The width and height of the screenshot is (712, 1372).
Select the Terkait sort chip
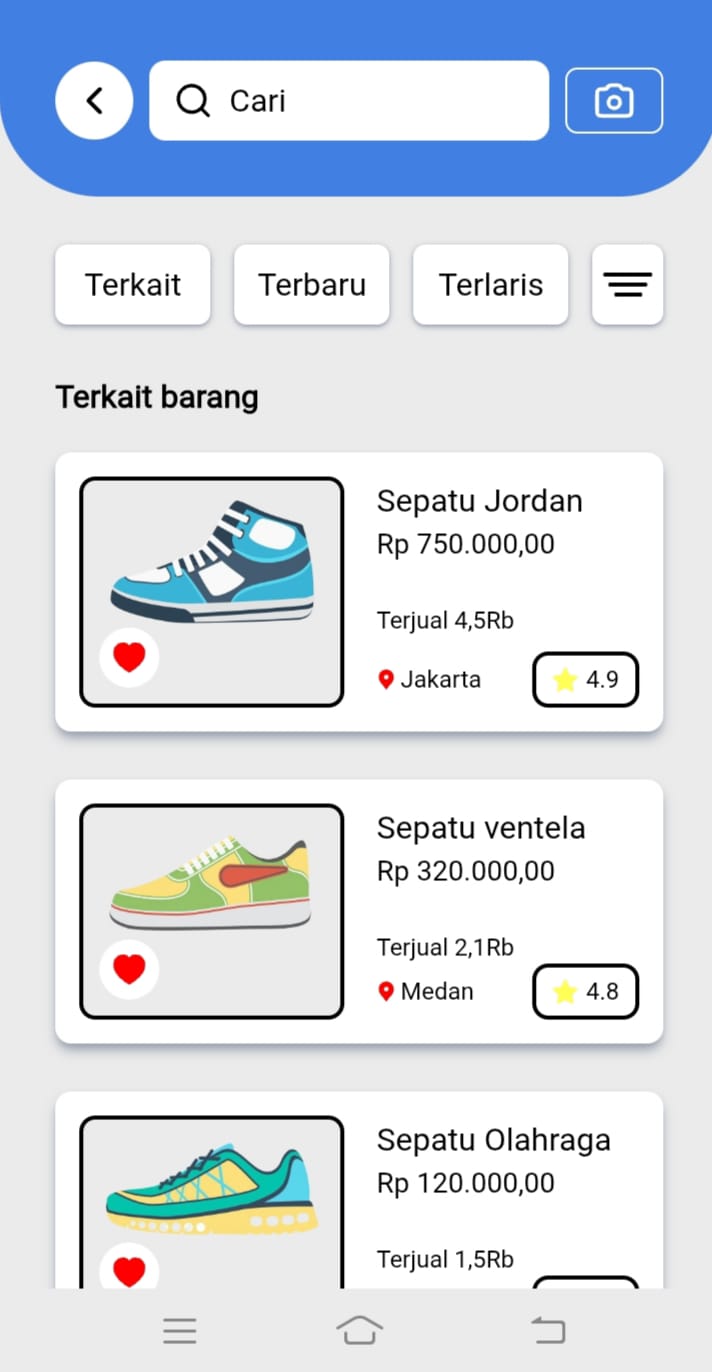coord(133,285)
